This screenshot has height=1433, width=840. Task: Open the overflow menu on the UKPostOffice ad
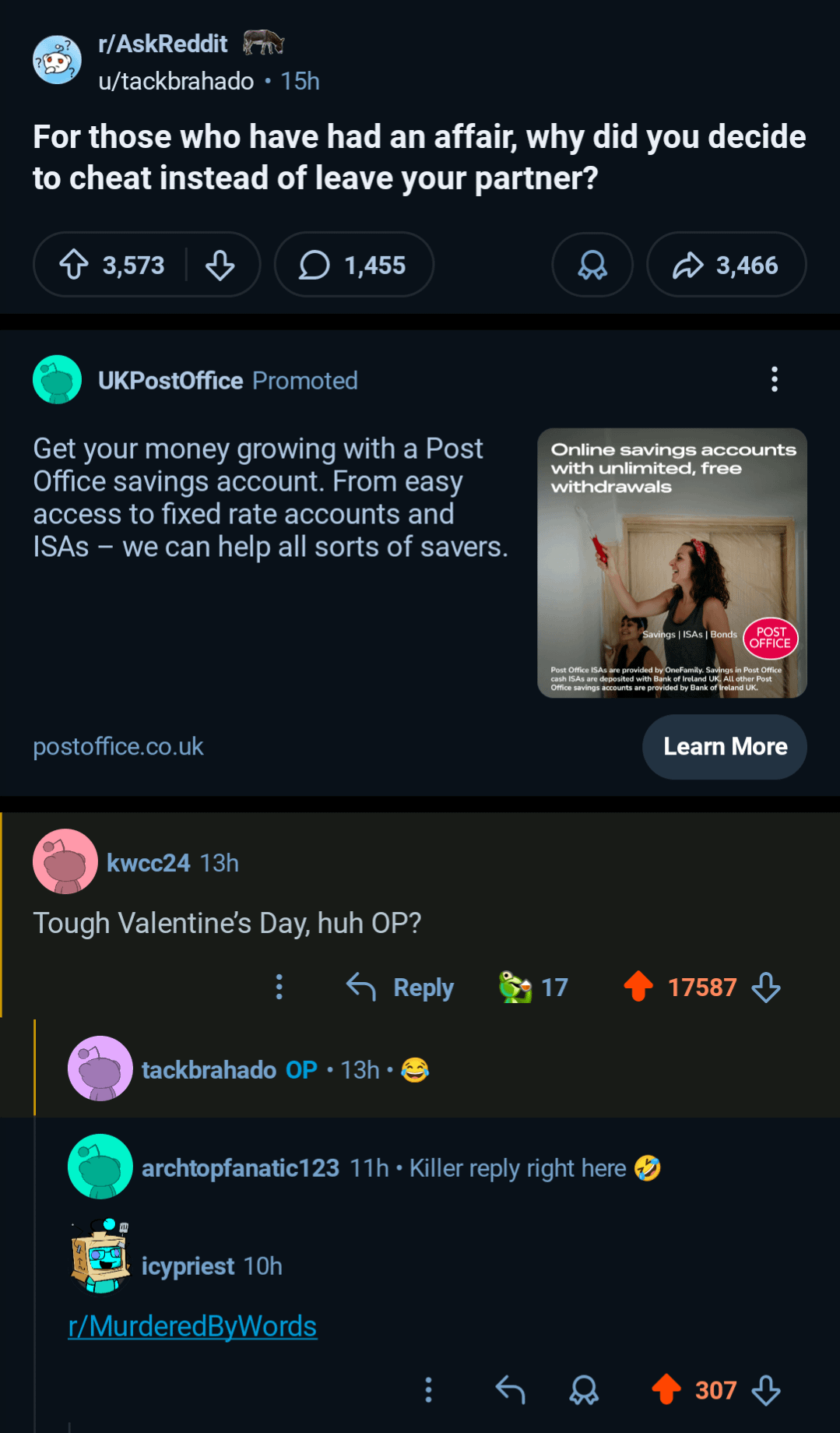coord(774,379)
